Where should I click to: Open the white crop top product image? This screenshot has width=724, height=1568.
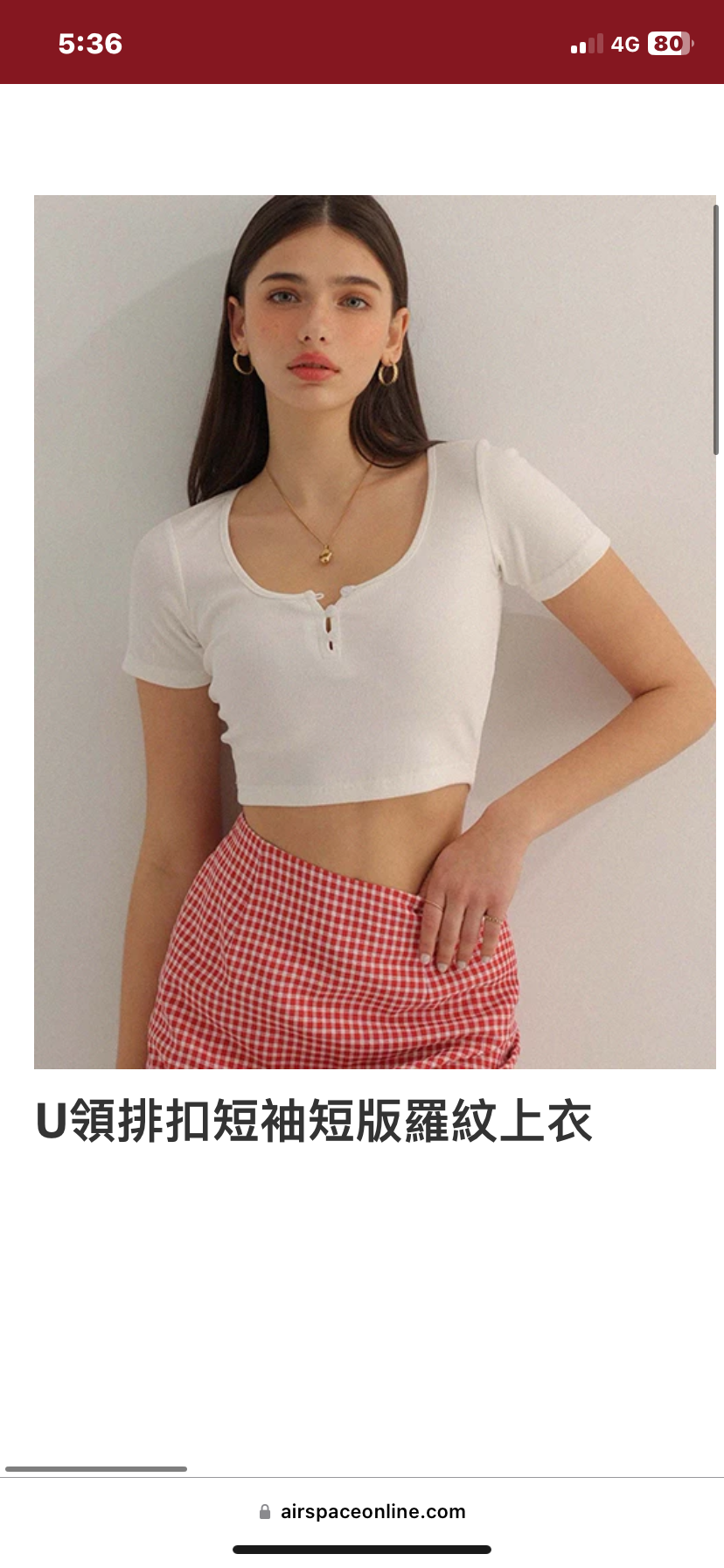tap(374, 631)
